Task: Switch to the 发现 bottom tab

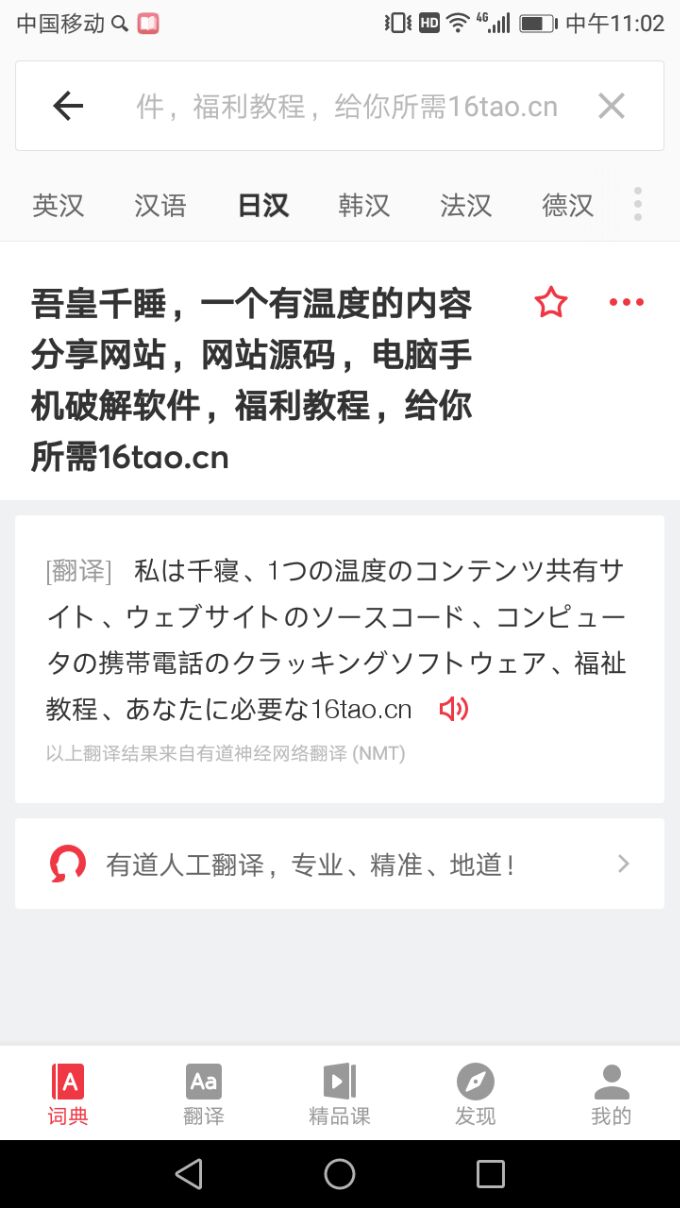Action: click(475, 1094)
